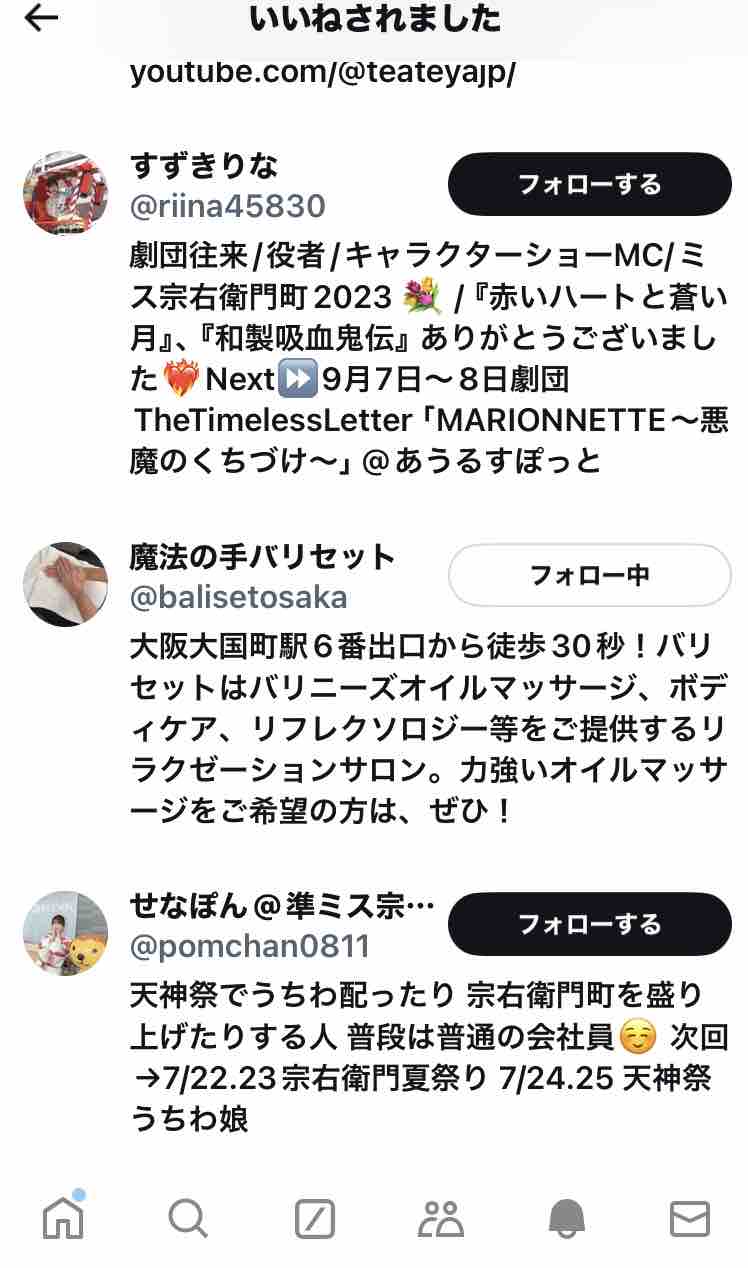The height and width of the screenshot is (1268, 748).
Task: Follow すずきりな (@riina45830)
Action: (x=589, y=184)
